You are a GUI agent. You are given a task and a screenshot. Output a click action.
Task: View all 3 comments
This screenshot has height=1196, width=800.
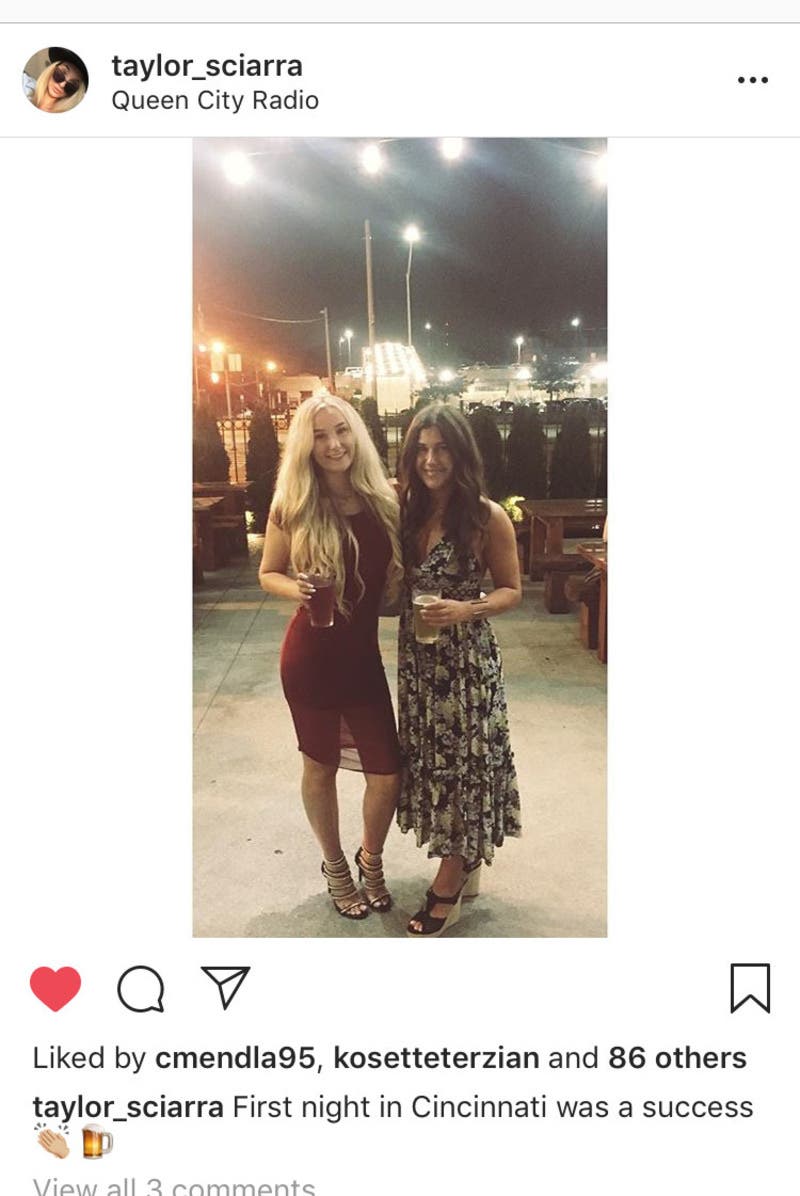(174, 1187)
